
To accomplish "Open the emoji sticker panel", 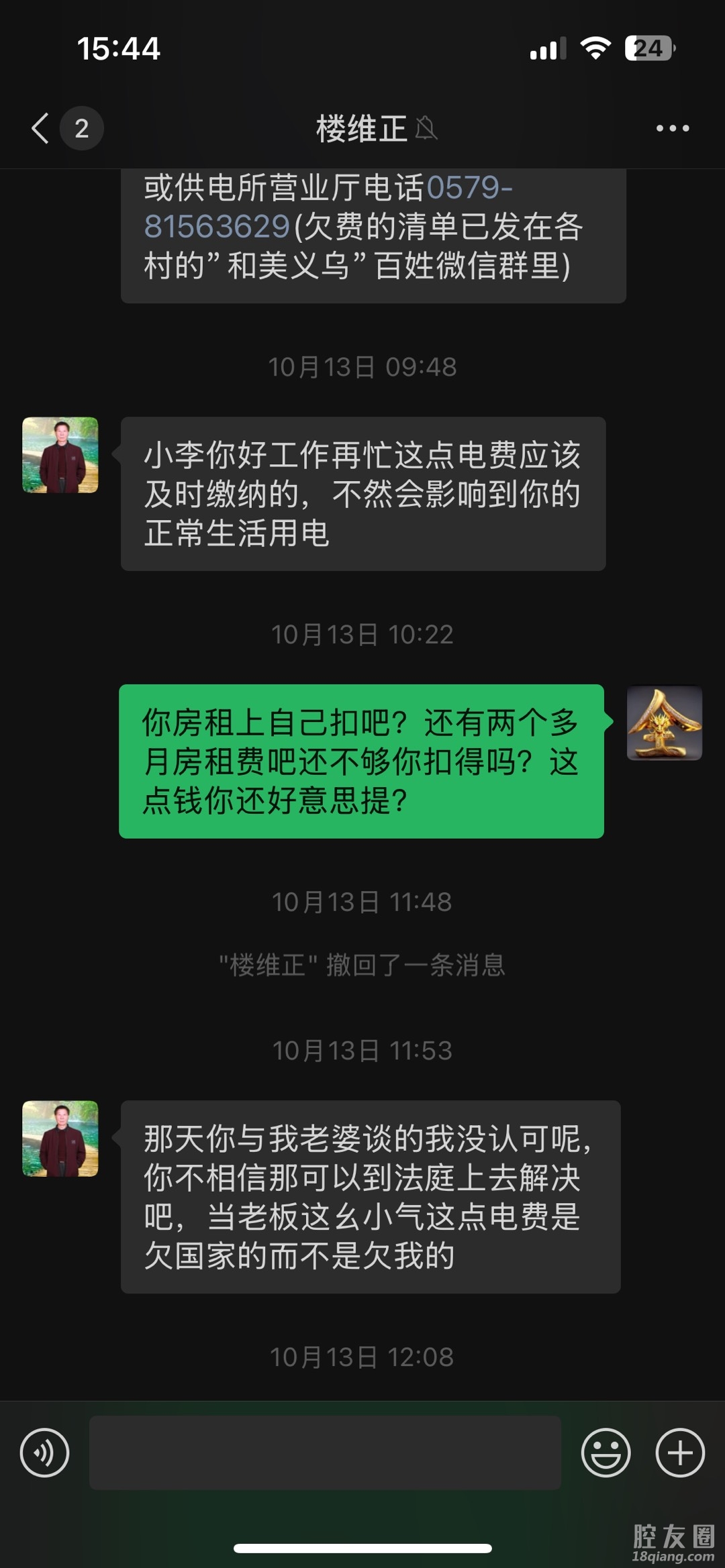I will point(606,1453).
